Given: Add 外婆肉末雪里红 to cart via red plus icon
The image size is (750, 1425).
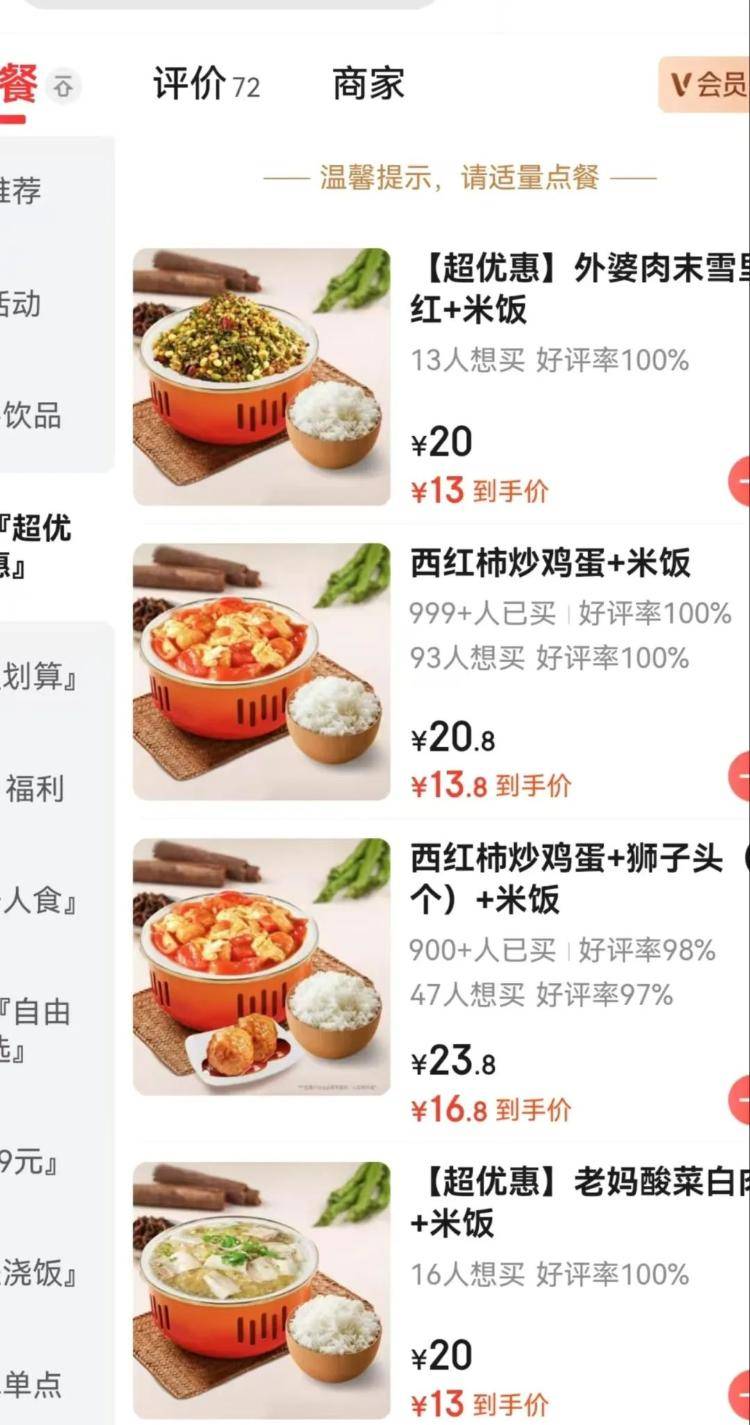Looking at the screenshot, I should point(744,481).
